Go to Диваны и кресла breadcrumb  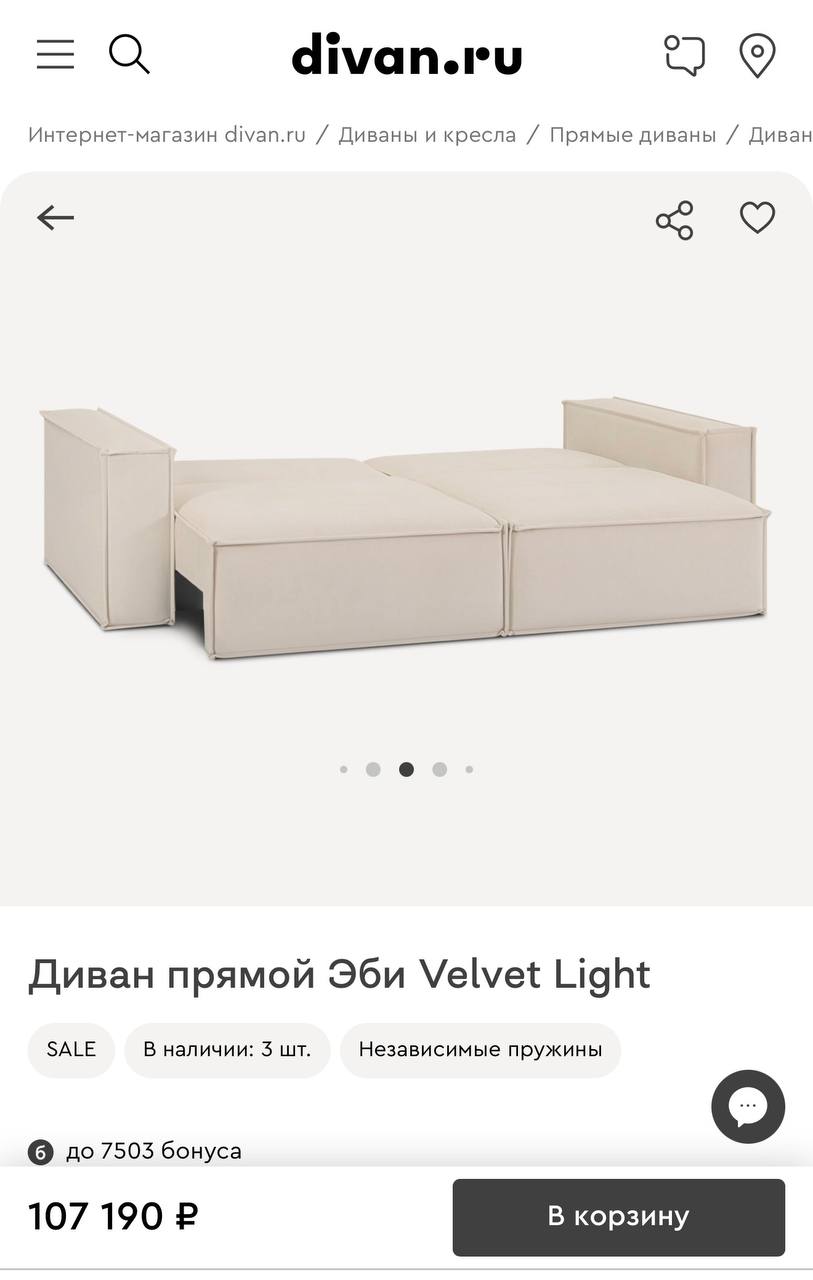click(x=427, y=134)
